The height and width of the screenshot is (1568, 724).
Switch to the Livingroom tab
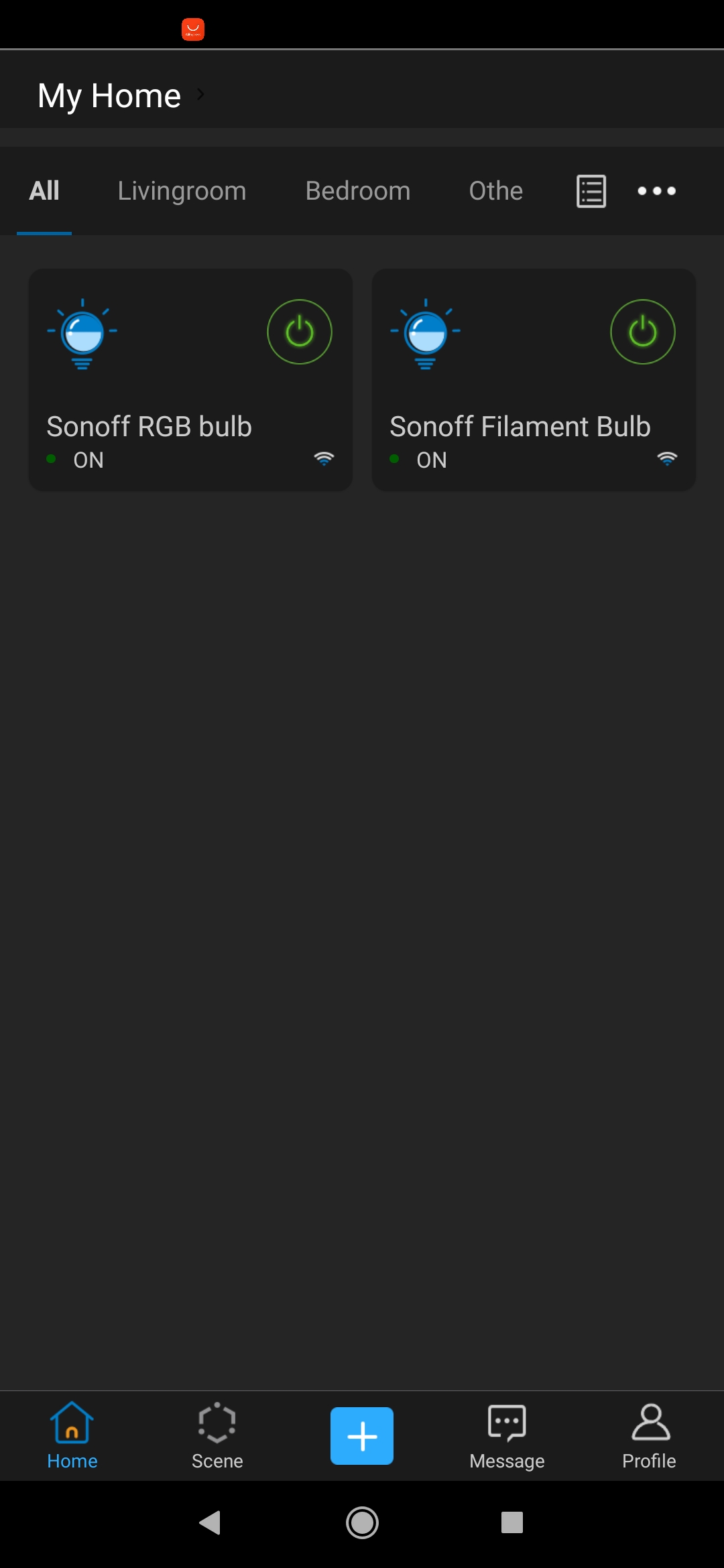(x=182, y=191)
